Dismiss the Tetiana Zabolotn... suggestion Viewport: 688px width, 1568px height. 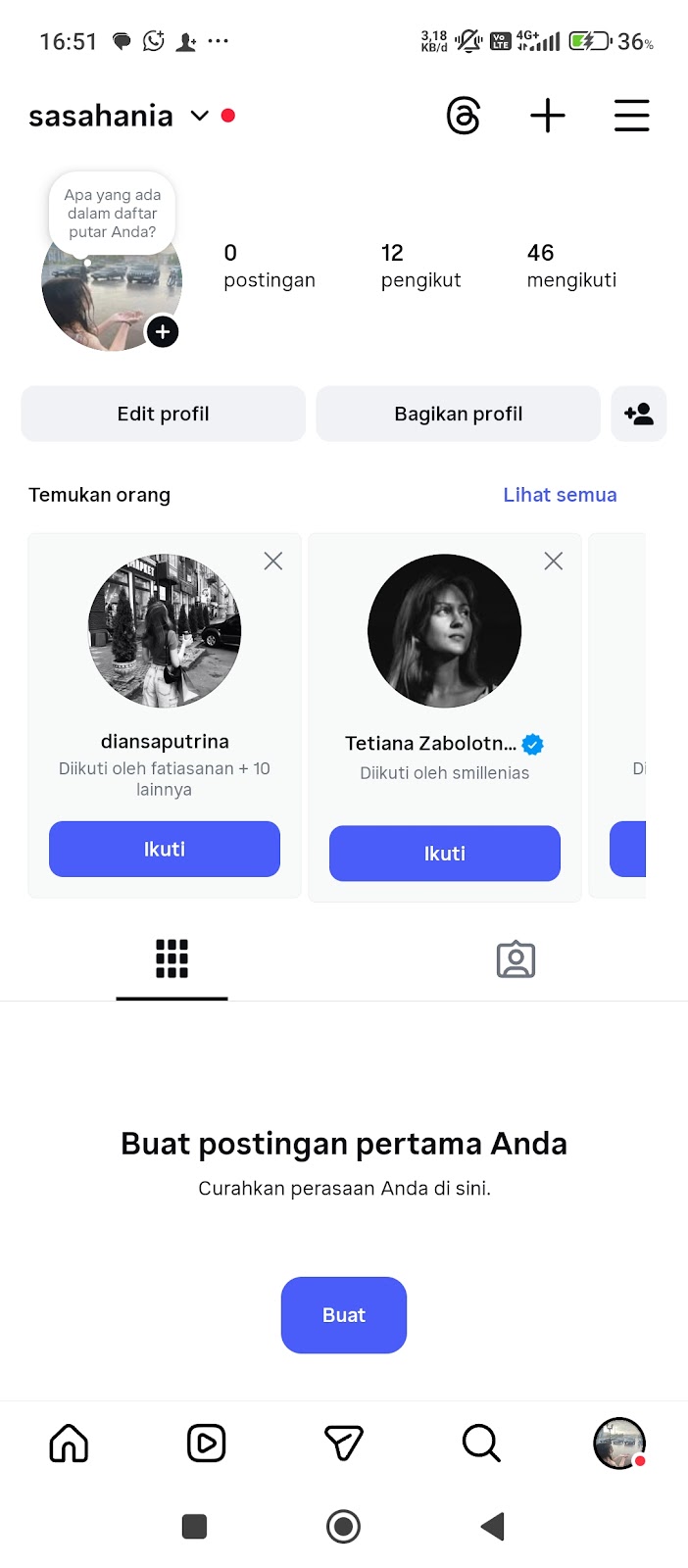tap(554, 561)
